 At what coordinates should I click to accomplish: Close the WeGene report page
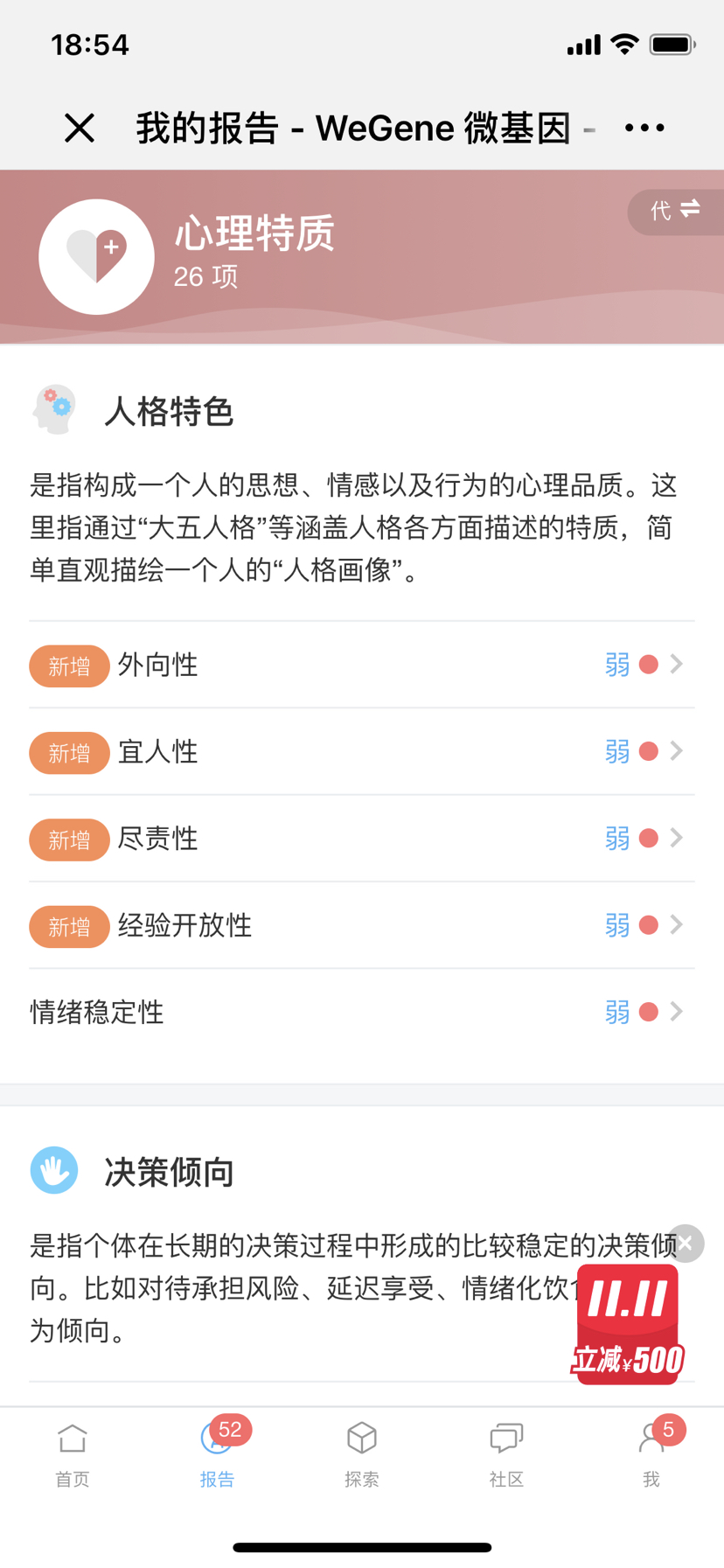coord(80,129)
